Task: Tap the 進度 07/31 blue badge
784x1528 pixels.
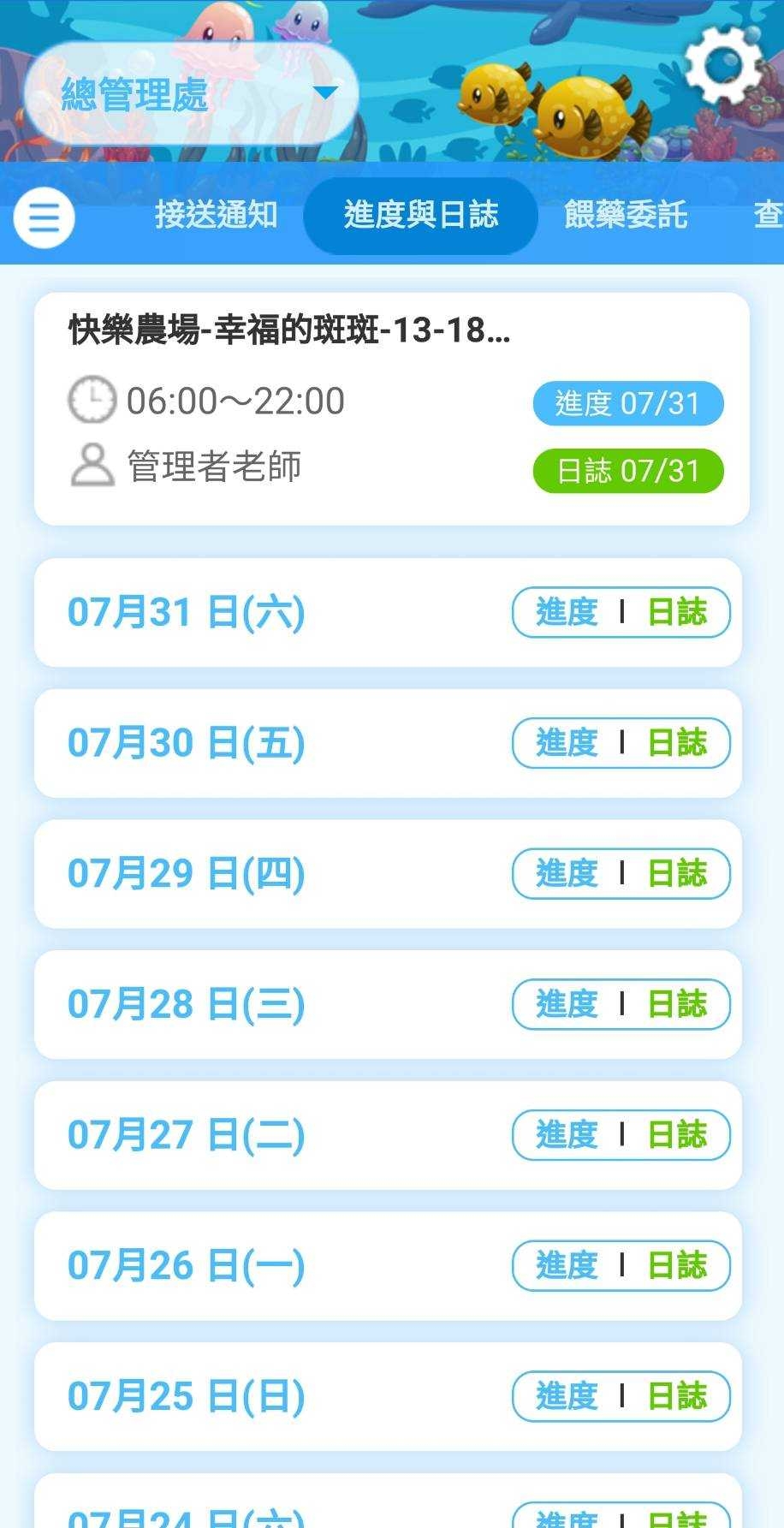Action: (x=627, y=403)
